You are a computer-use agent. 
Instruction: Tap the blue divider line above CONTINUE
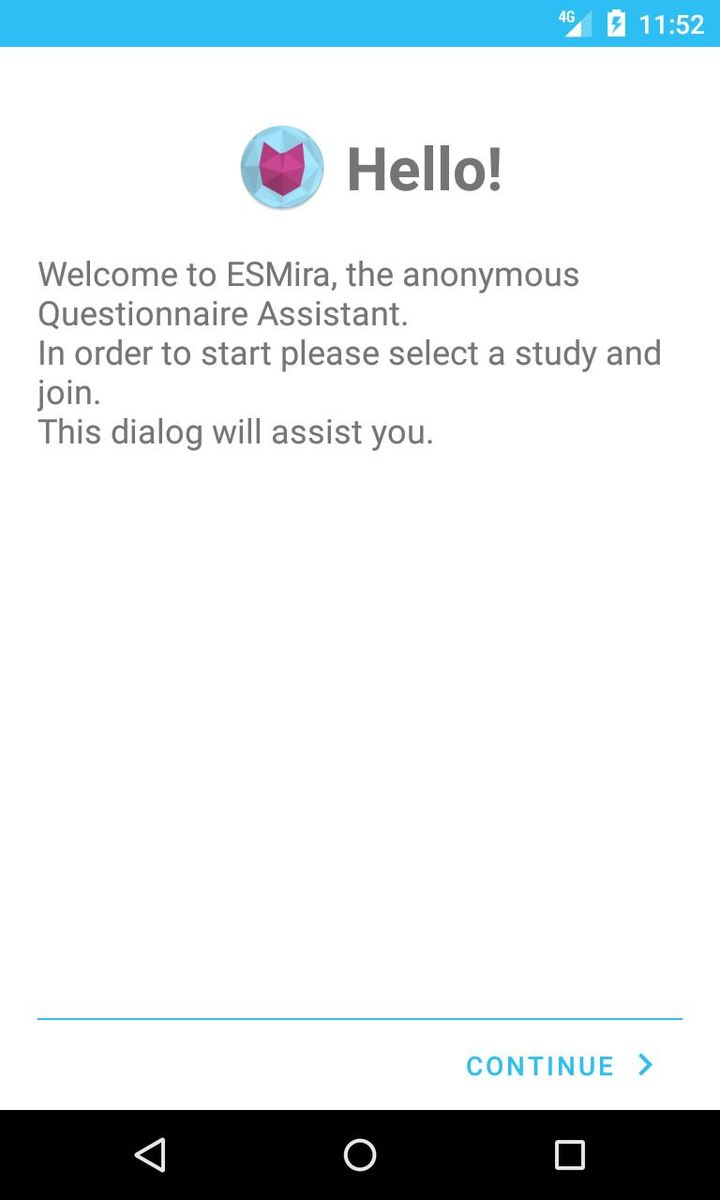pyautogui.click(x=360, y=1017)
